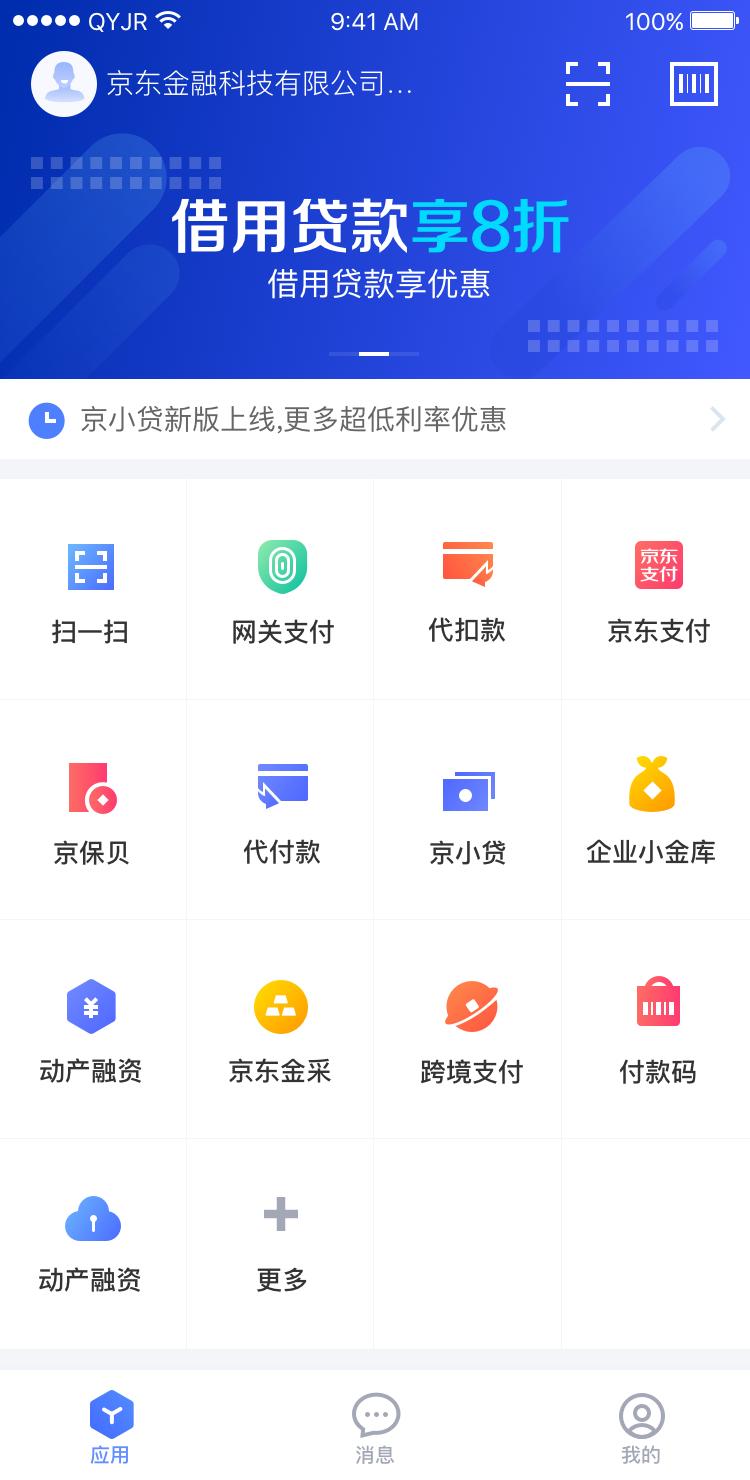Open the 借用贷款享8折 promo banner
Screen dimensions: 750x1480
[374, 245]
